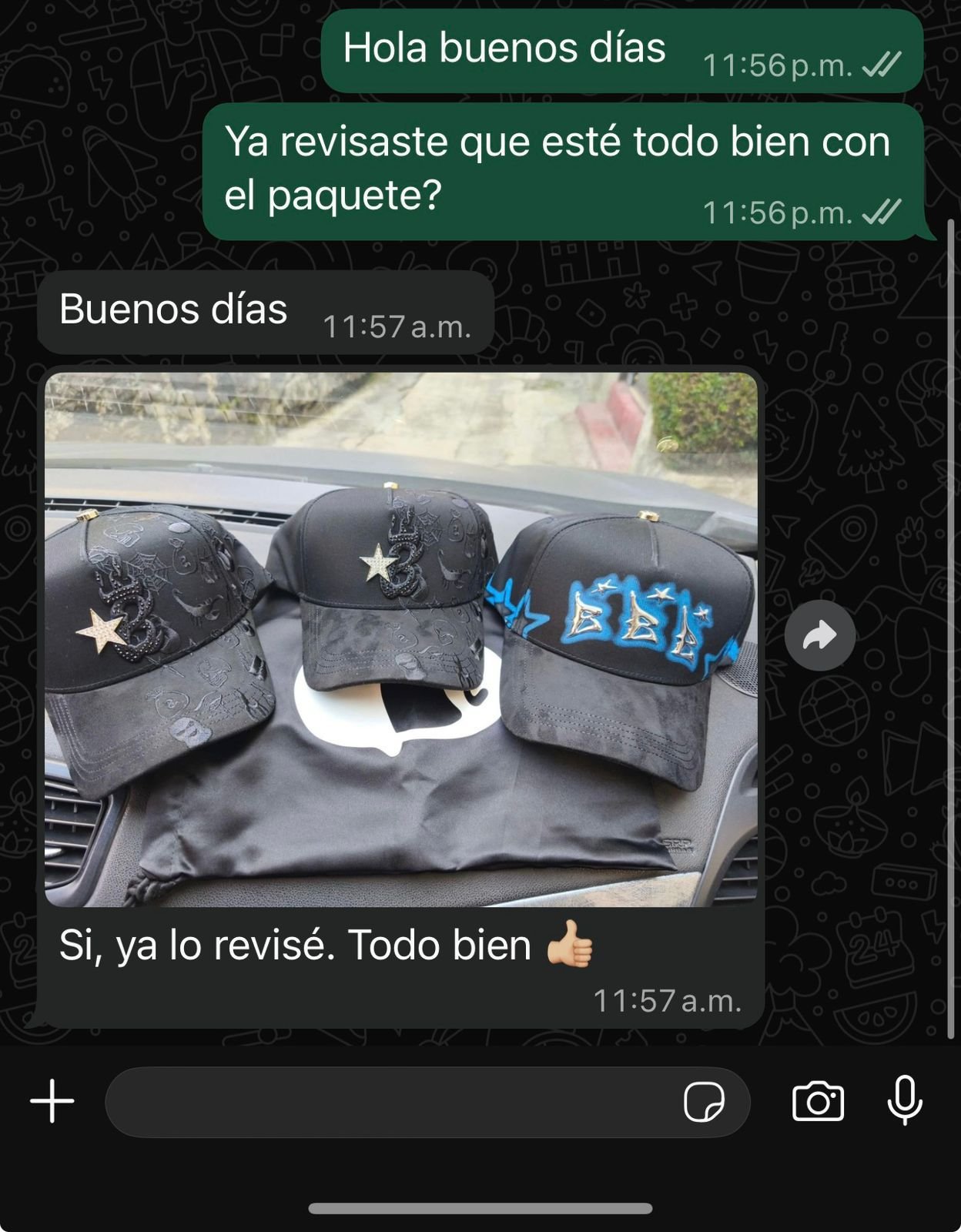Open the photo of the three caps
Screen dimensions: 961x1232
click(x=400, y=639)
